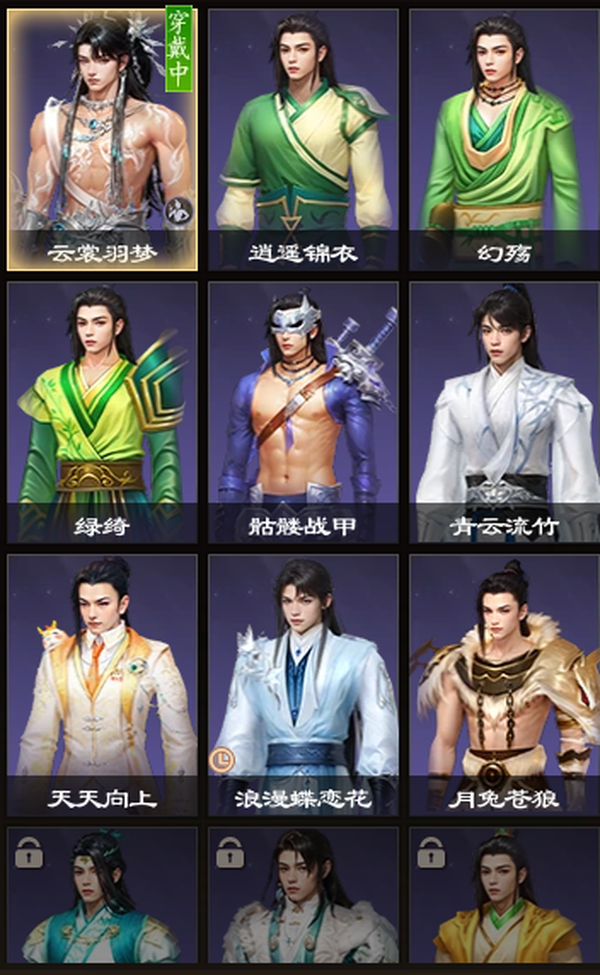The image size is (600, 975).
Task: Choose the 天天向上 suit costume
Action: coord(102,685)
